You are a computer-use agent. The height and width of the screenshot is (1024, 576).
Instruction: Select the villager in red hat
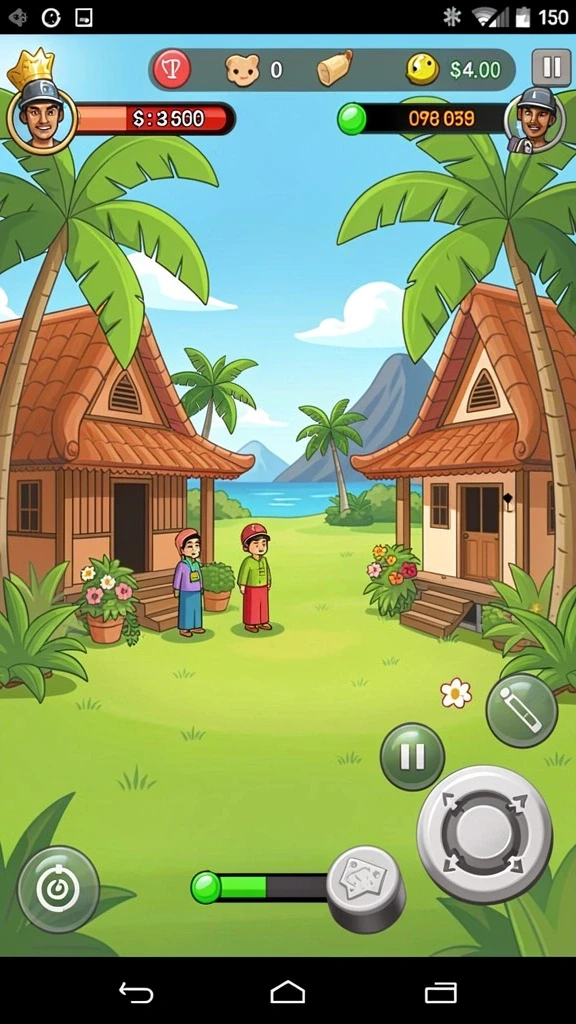[254, 577]
